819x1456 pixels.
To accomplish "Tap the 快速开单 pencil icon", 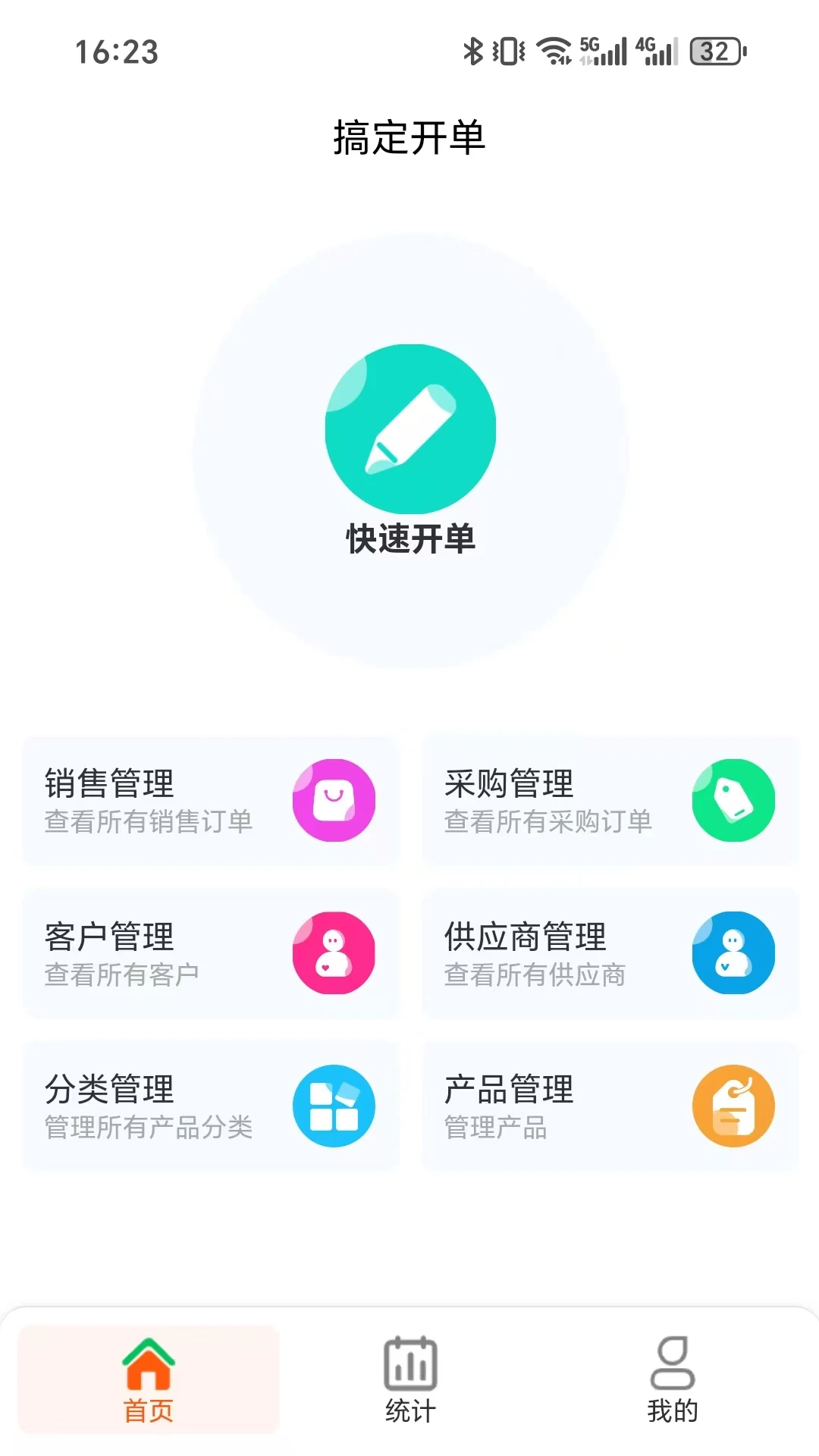I will click(x=409, y=428).
